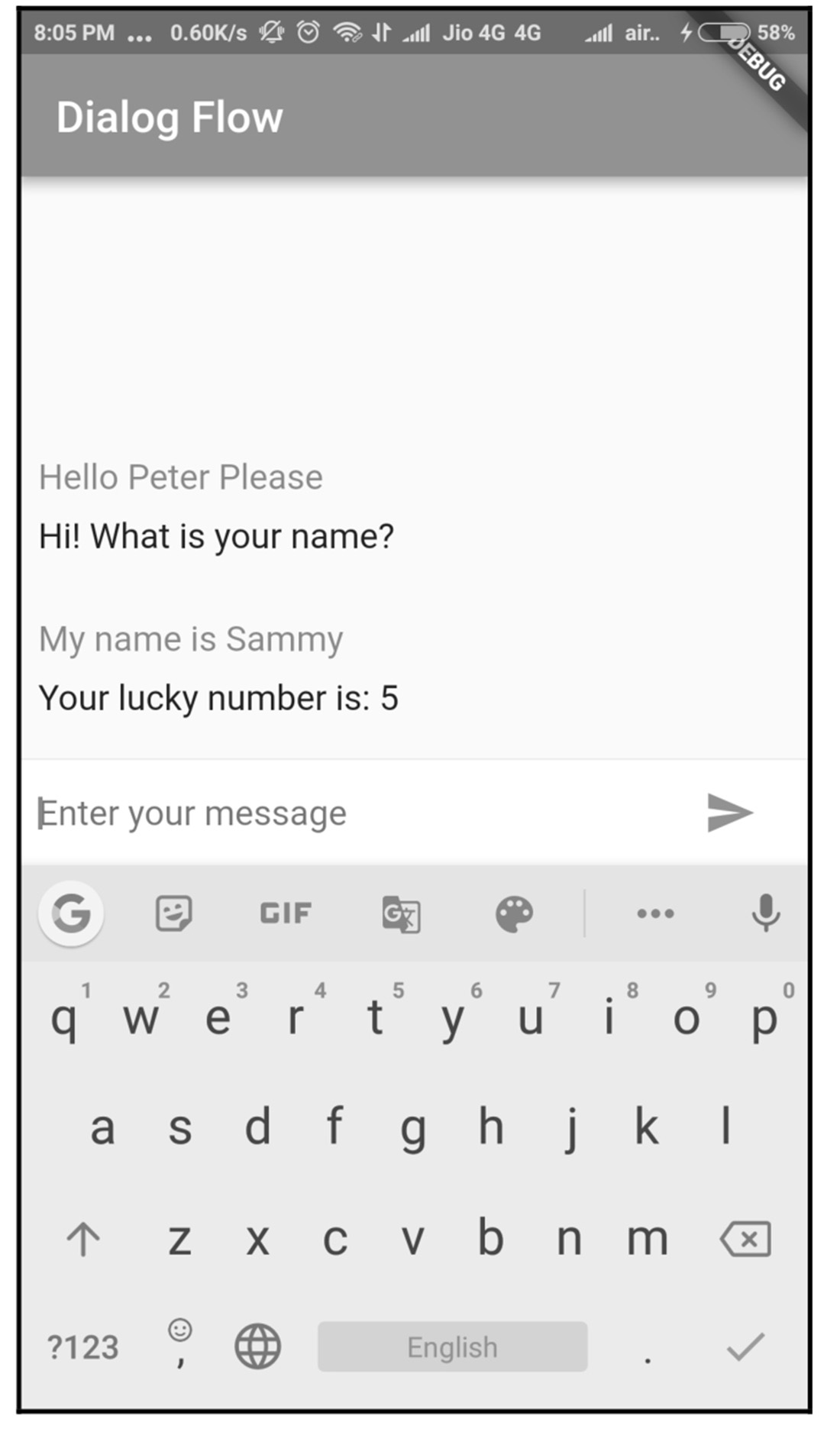The image size is (840, 1435).
Task: Open keyboard translate tool
Action: (x=401, y=913)
